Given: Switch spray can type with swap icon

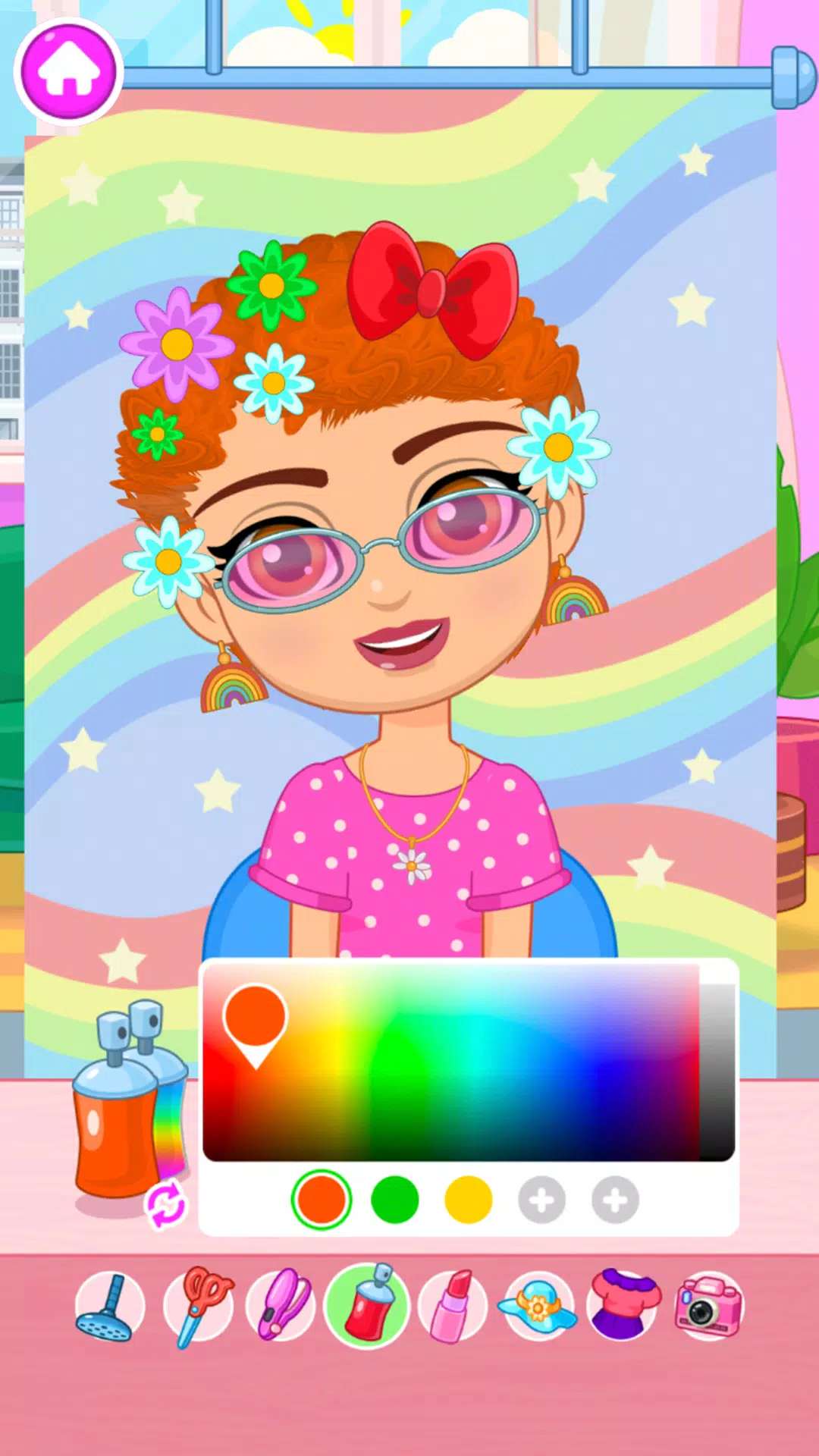Looking at the screenshot, I should click(x=166, y=1204).
